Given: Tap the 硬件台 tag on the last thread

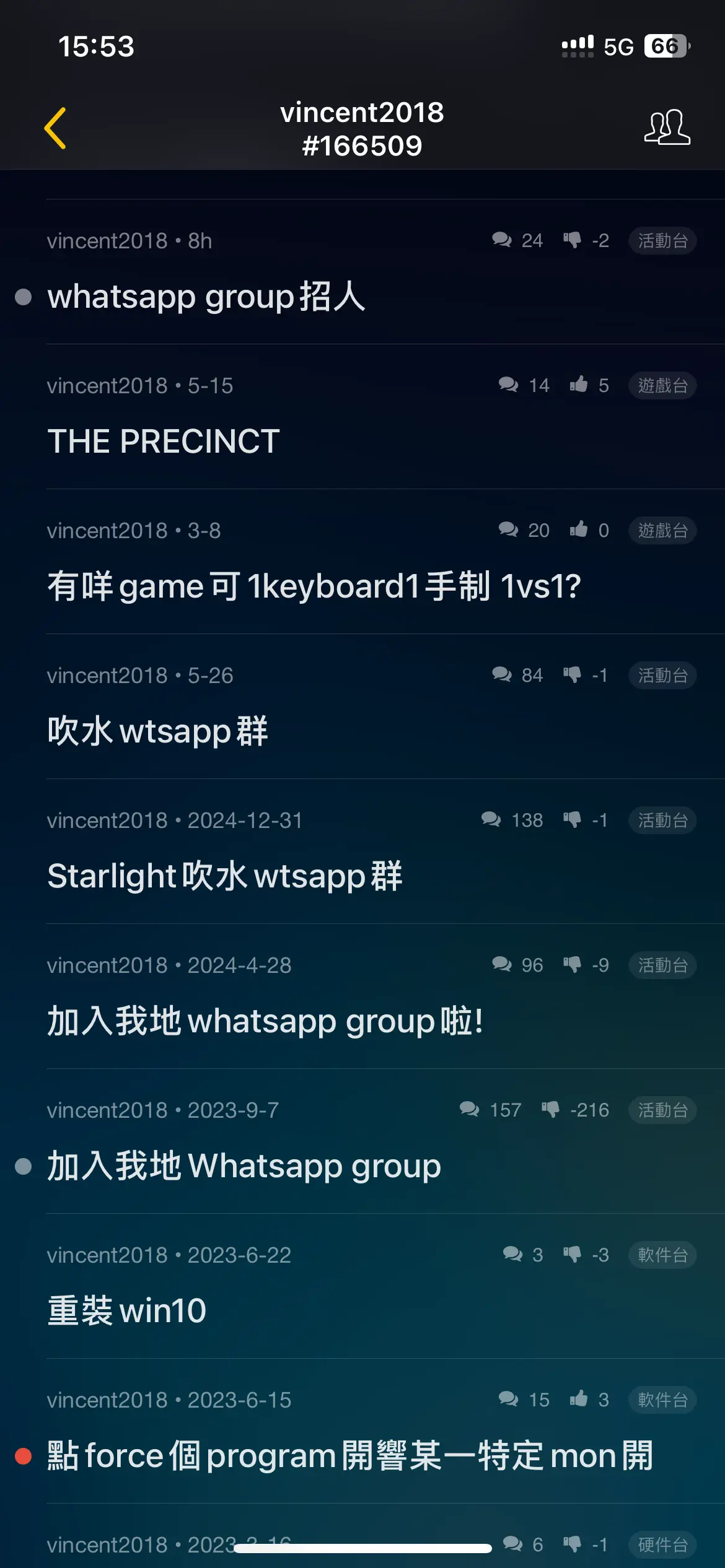Looking at the screenshot, I should coord(662,1545).
